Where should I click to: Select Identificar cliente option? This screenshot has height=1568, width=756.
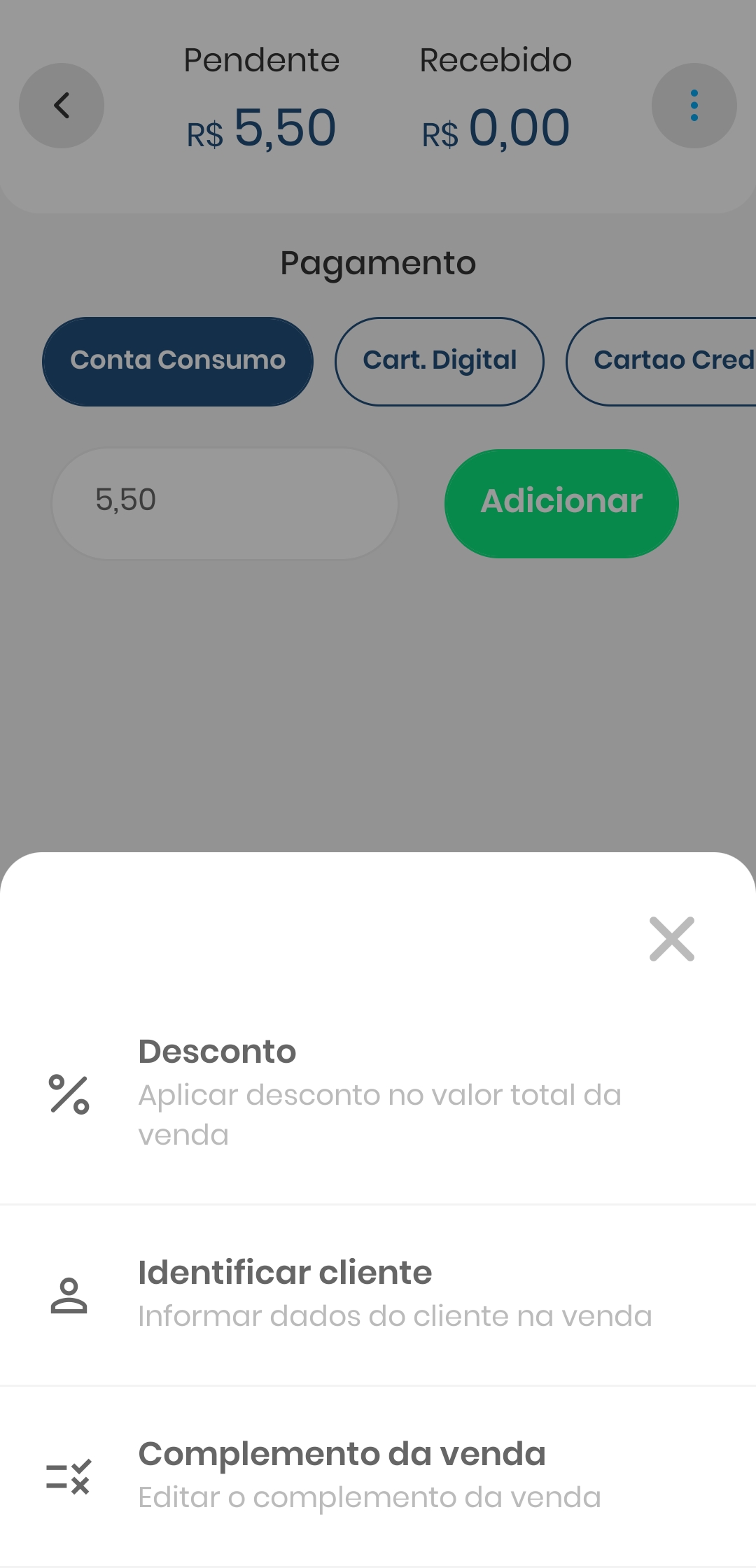378,1294
